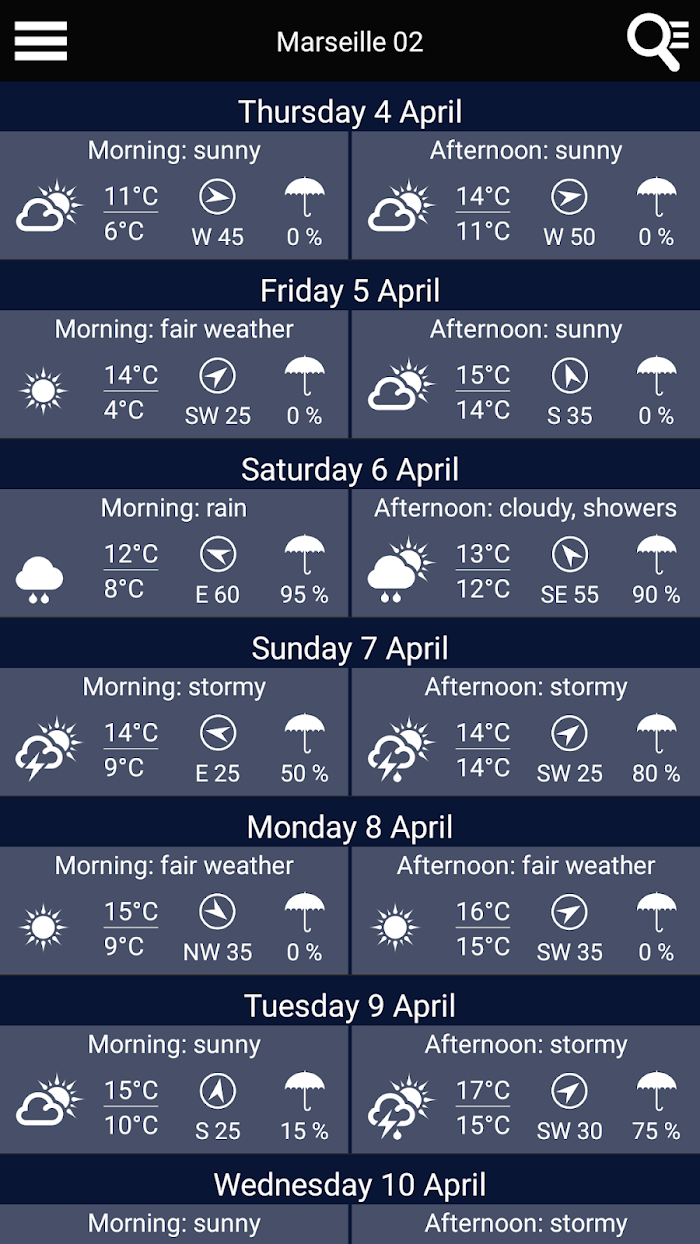The width and height of the screenshot is (700, 1244).
Task: Tap Monday 8 April morning fair weather card
Action: tap(174, 911)
